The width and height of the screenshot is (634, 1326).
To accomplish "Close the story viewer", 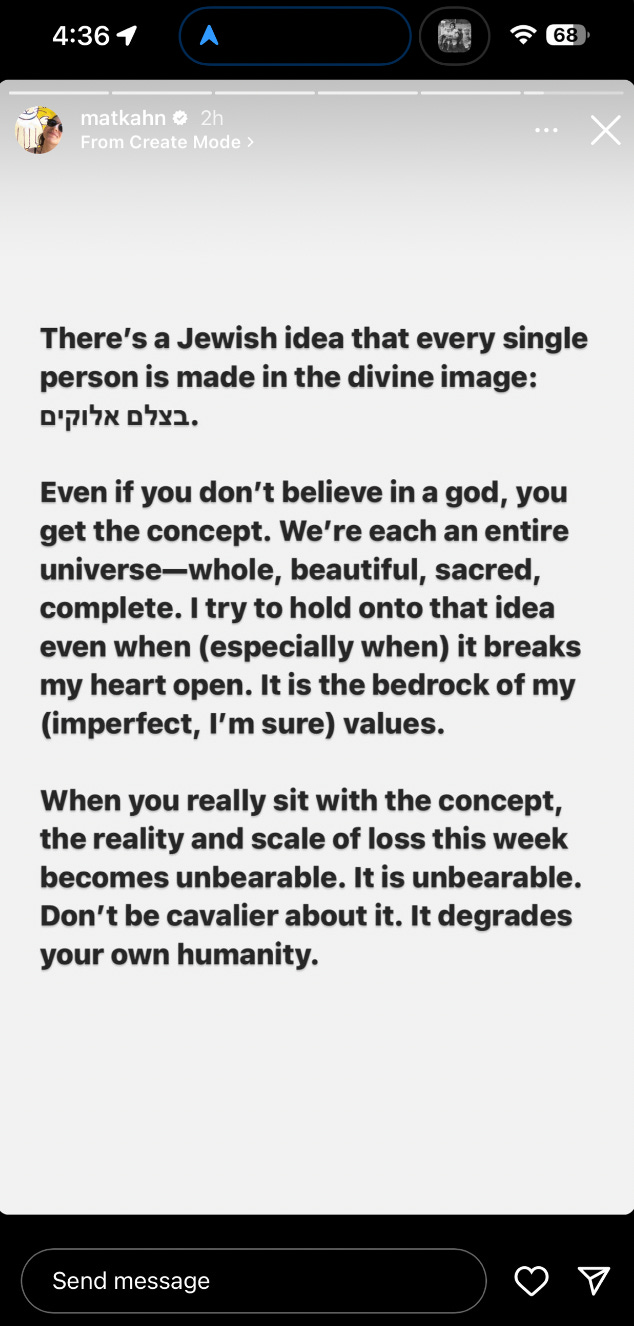I will 605,130.
